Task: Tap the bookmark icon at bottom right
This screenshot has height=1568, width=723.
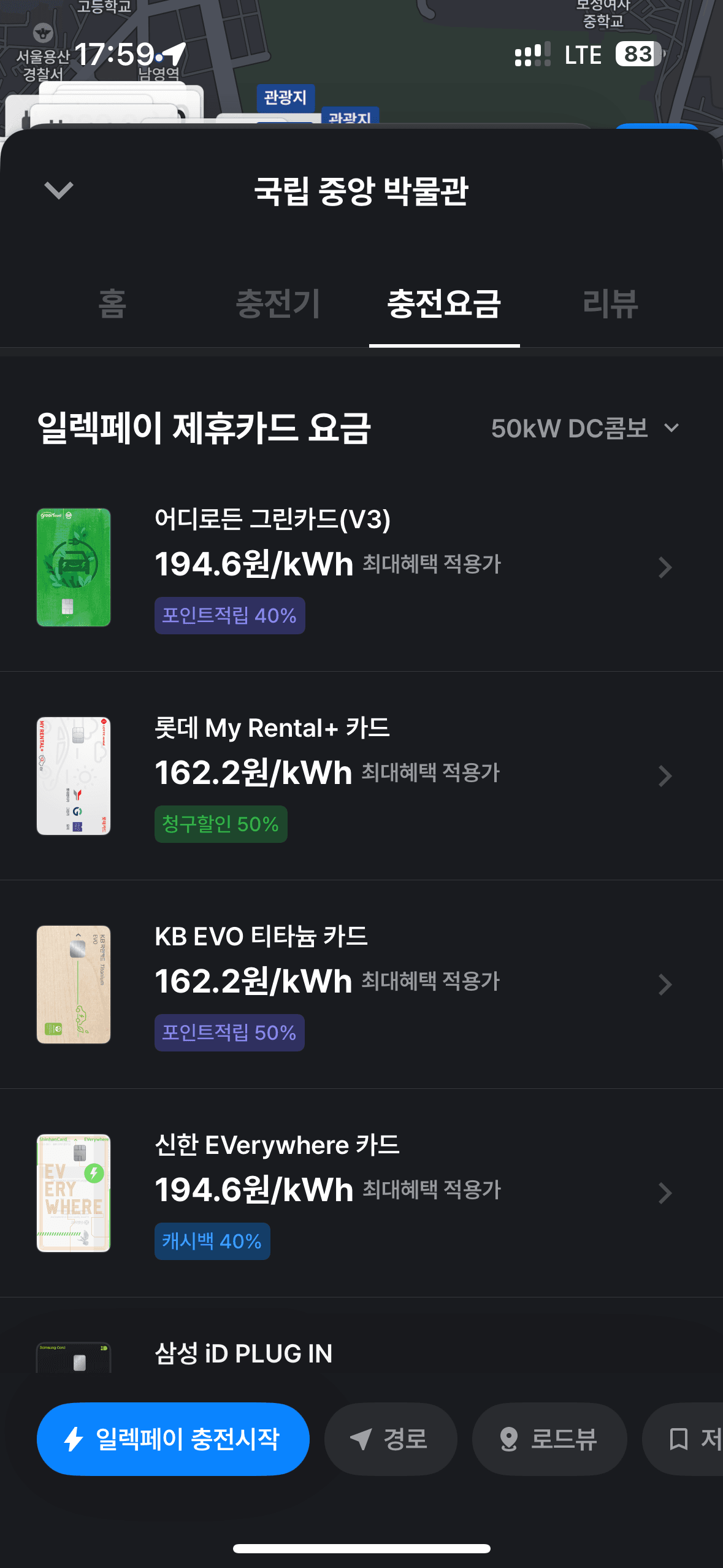Action: (678, 1439)
